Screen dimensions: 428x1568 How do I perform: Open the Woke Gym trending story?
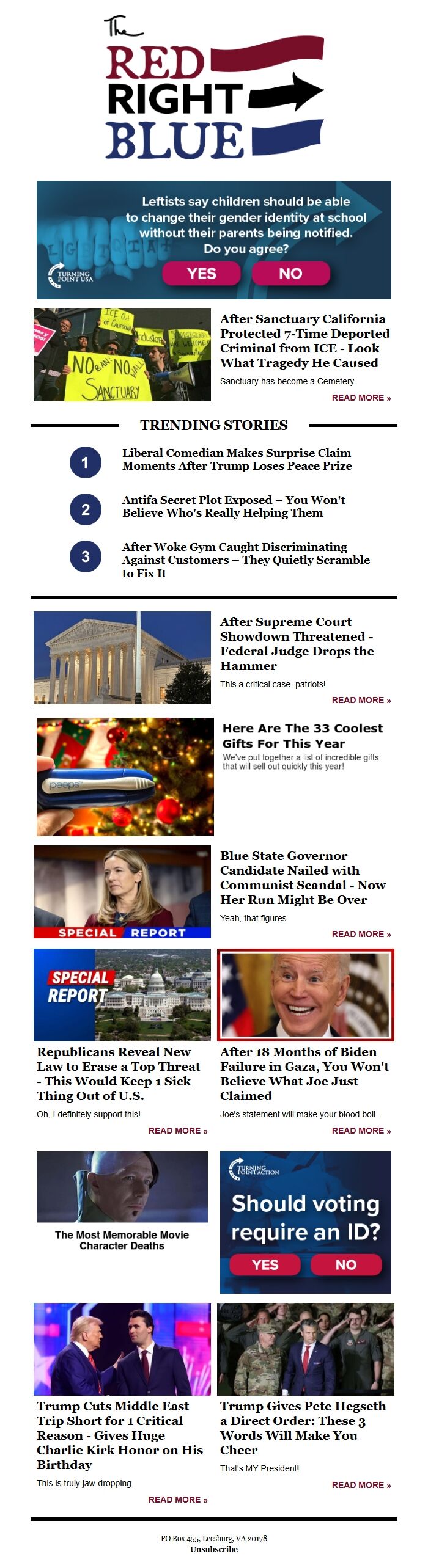point(245,560)
